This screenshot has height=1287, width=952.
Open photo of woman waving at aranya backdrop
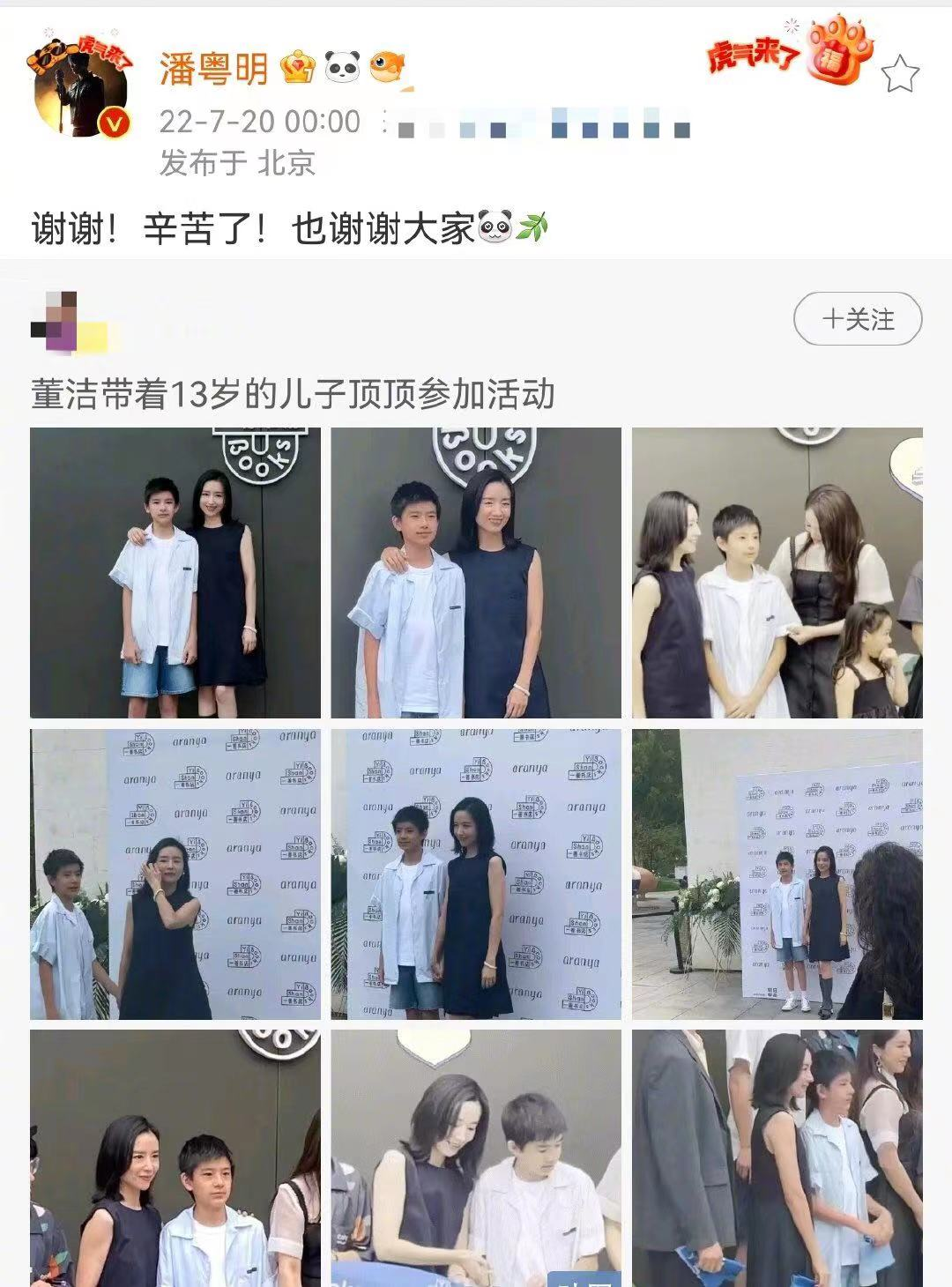[x=175, y=874]
